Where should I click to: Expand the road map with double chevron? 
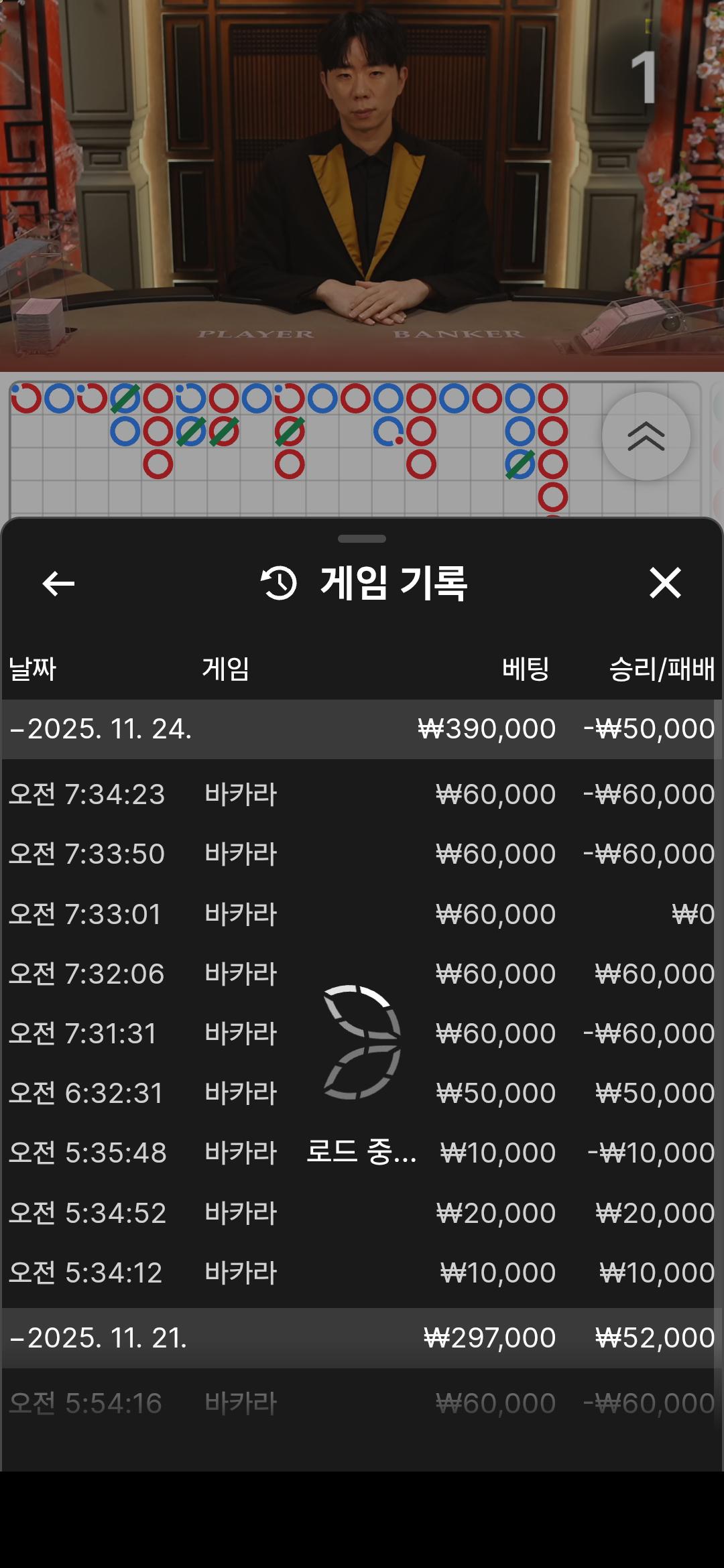646,436
